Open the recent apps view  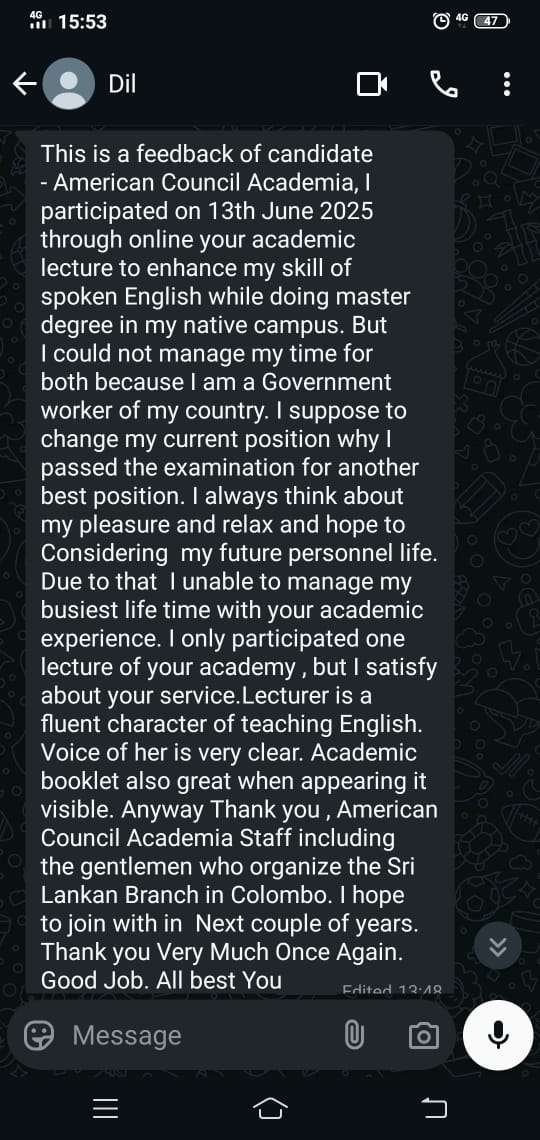click(x=106, y=1107)
